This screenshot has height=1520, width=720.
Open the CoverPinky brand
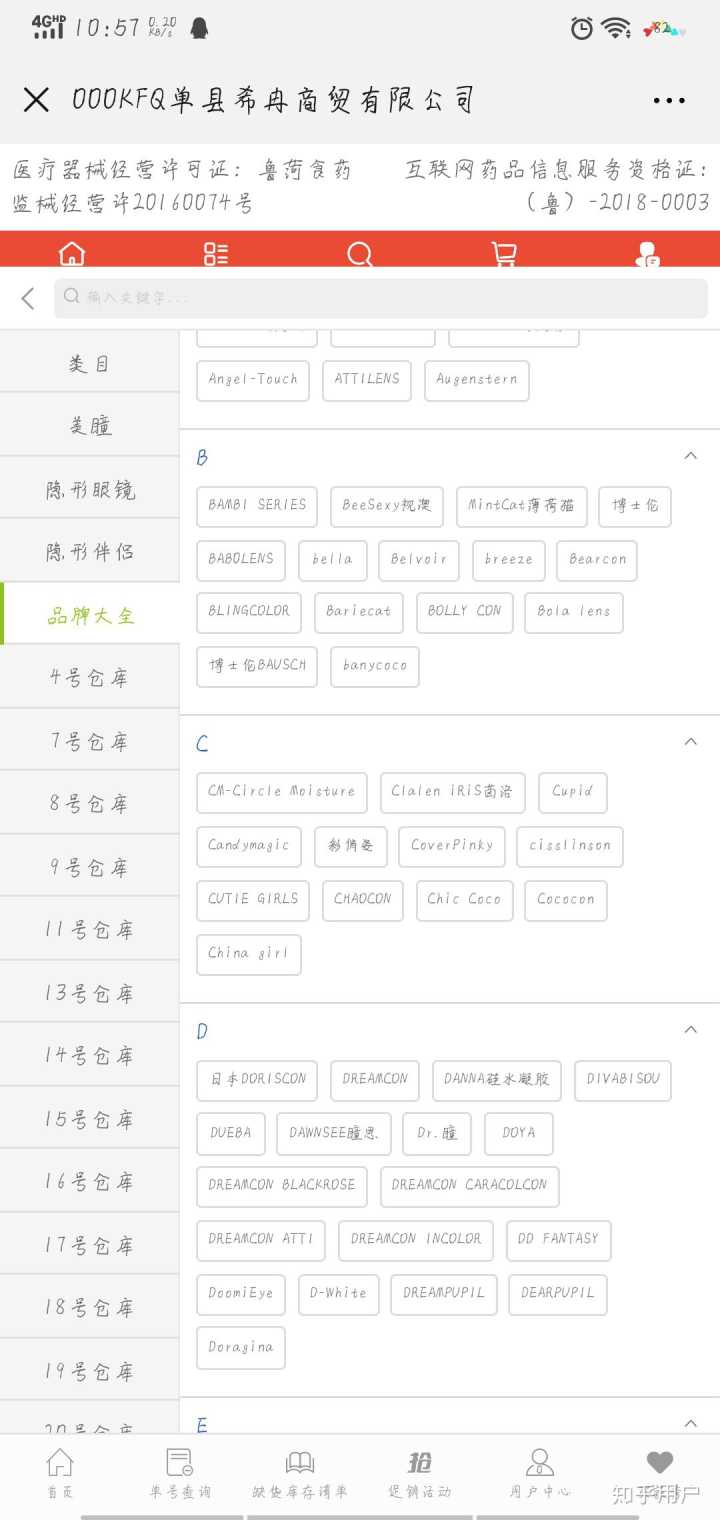click(452, 846)
